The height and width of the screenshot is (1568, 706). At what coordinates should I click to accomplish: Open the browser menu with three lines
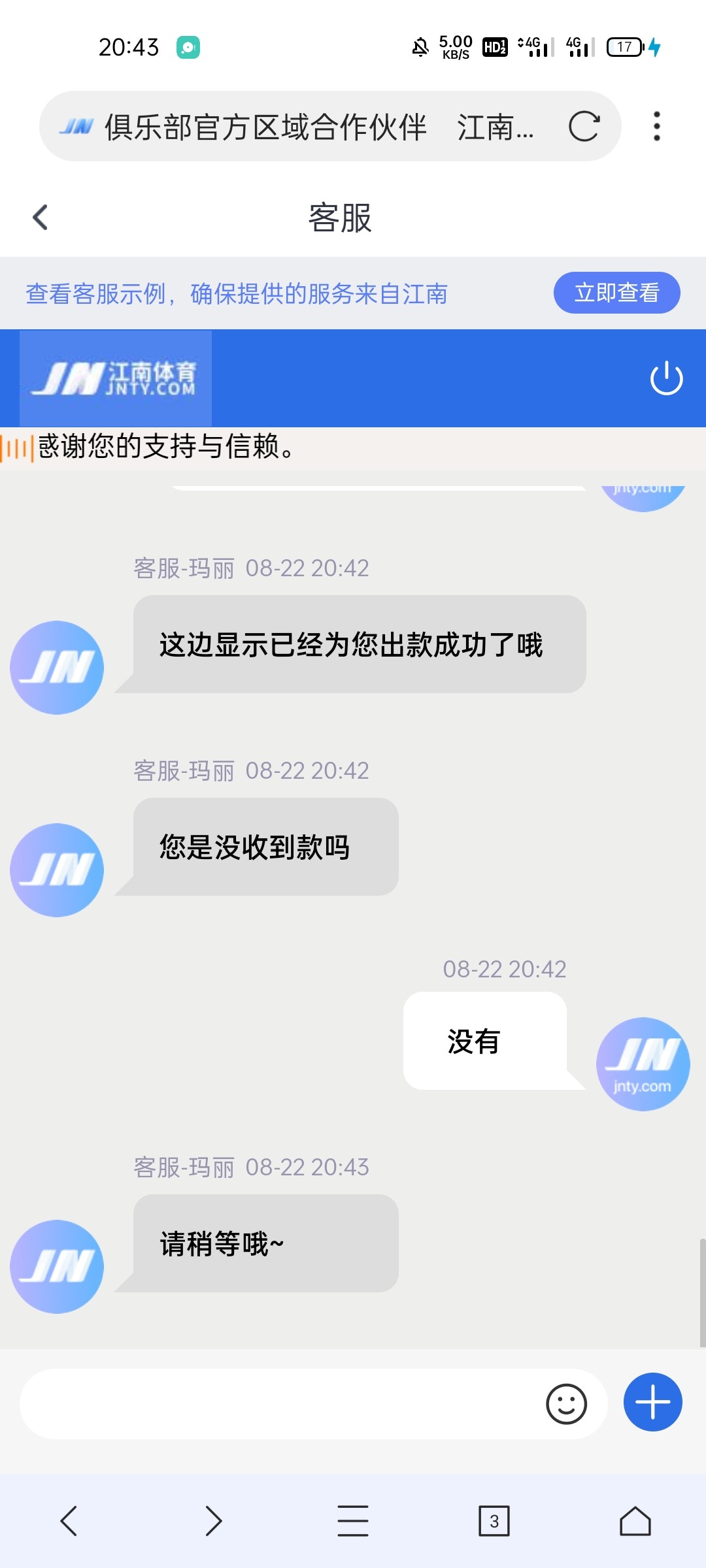point(353,1521)
